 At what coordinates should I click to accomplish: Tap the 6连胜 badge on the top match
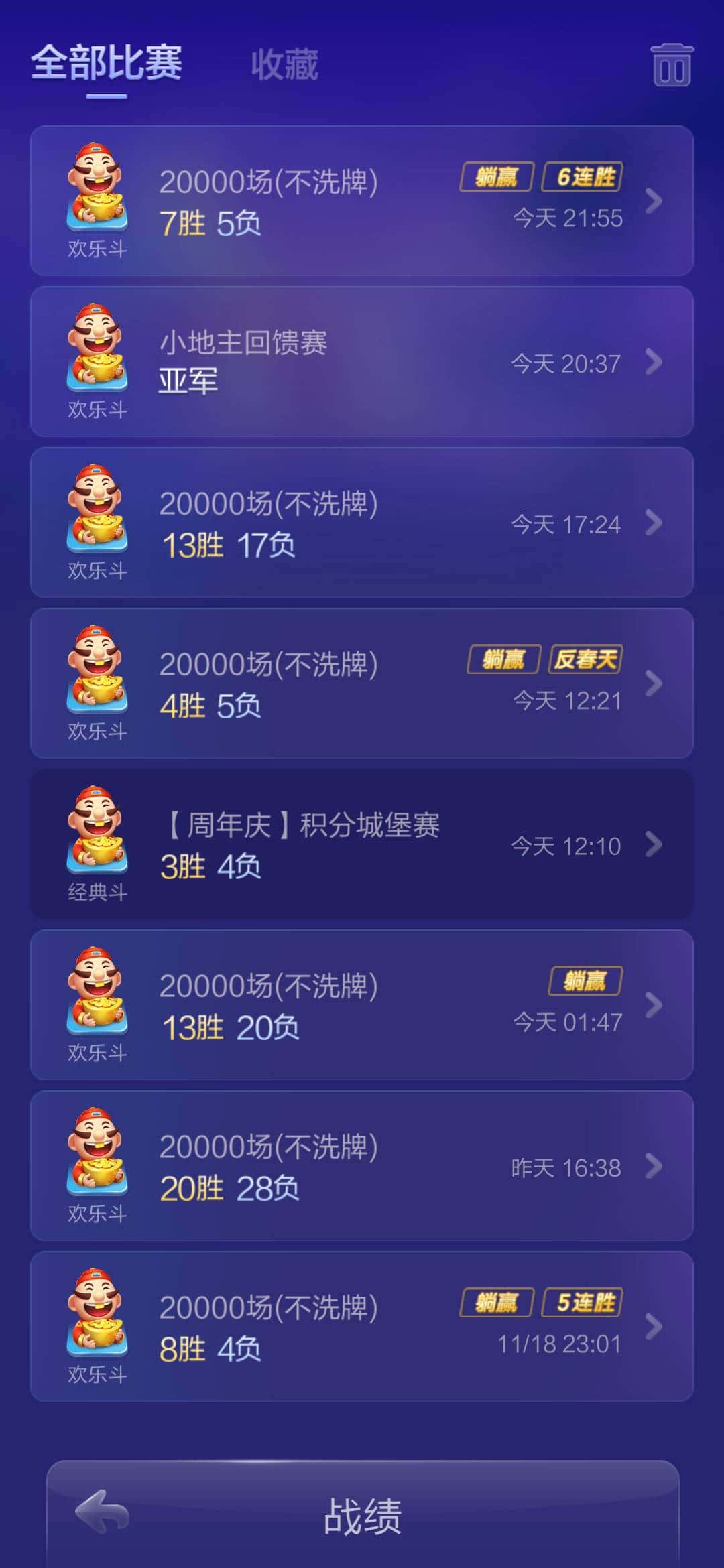[582, 178]
